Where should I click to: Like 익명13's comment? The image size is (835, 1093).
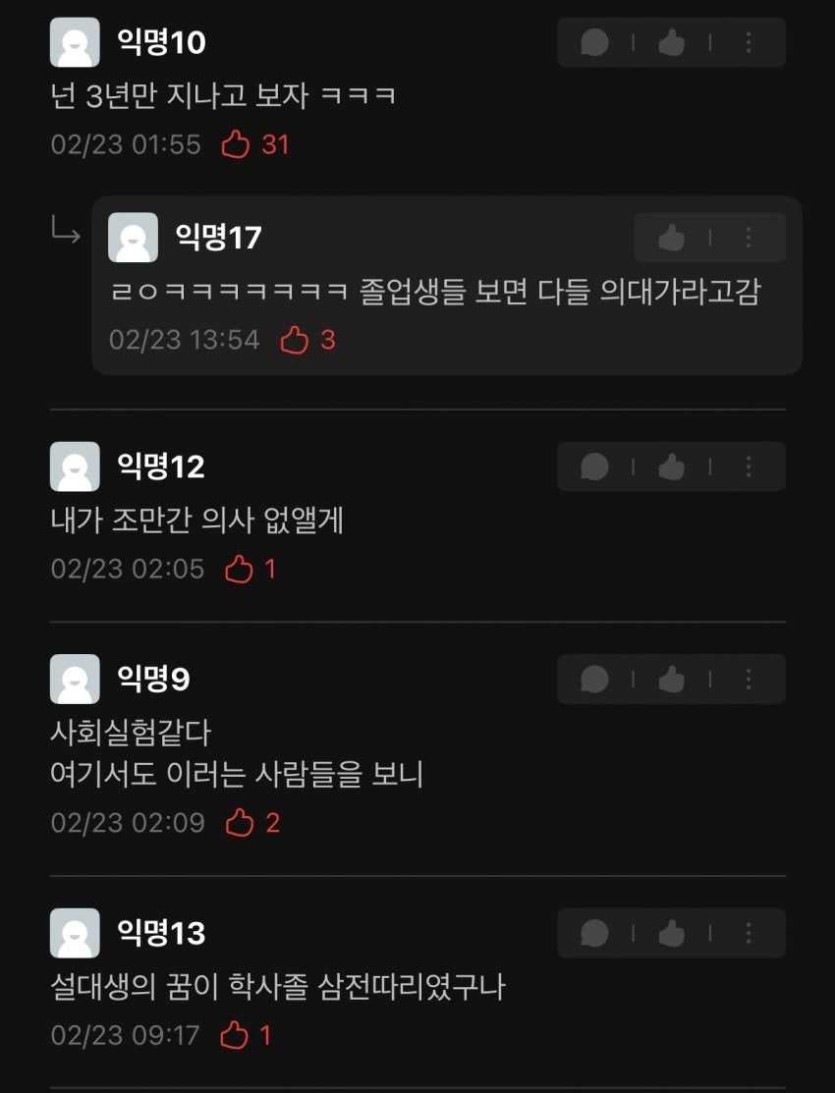tap(671, 933)
